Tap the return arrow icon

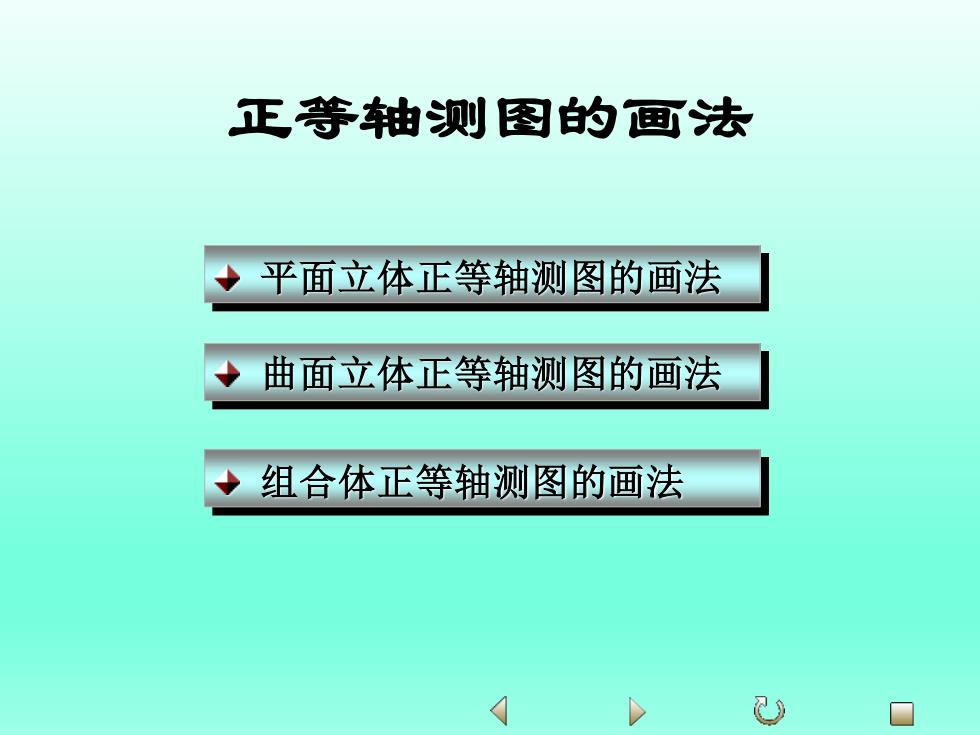pos(768,711)
